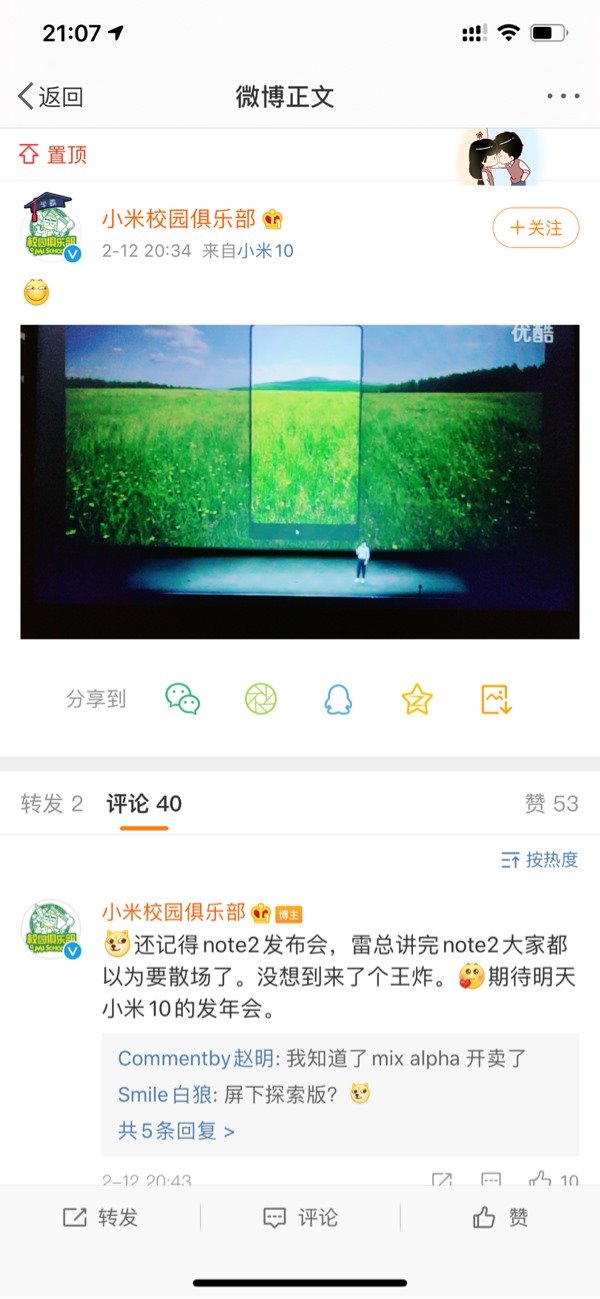This screenshot has height=1299, width=600.
Task: Follow 小米校园俱乐部 with 关注 button
Action: point(536,228)
